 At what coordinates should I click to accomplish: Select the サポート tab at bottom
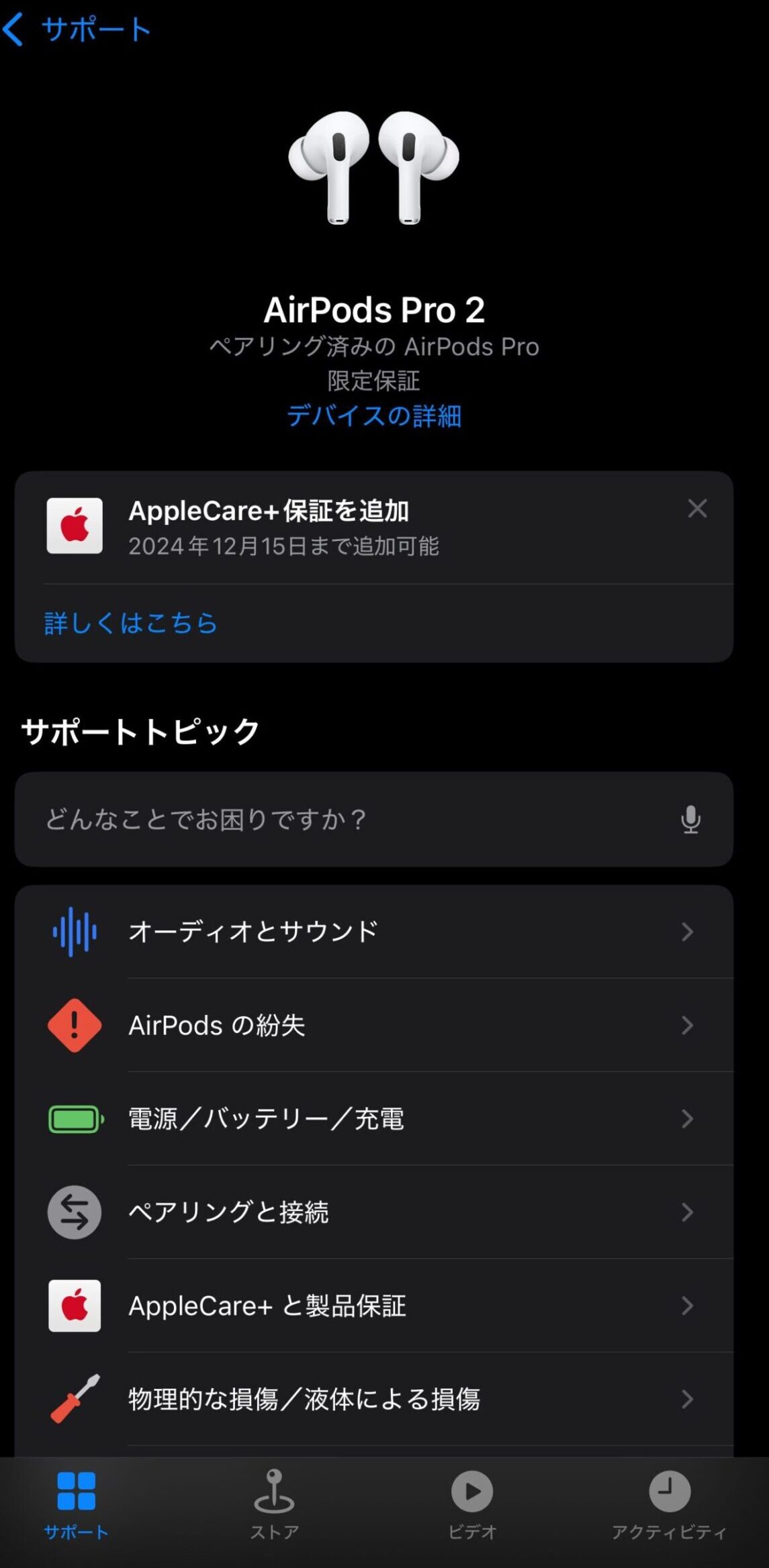(x=76, y=1507)
